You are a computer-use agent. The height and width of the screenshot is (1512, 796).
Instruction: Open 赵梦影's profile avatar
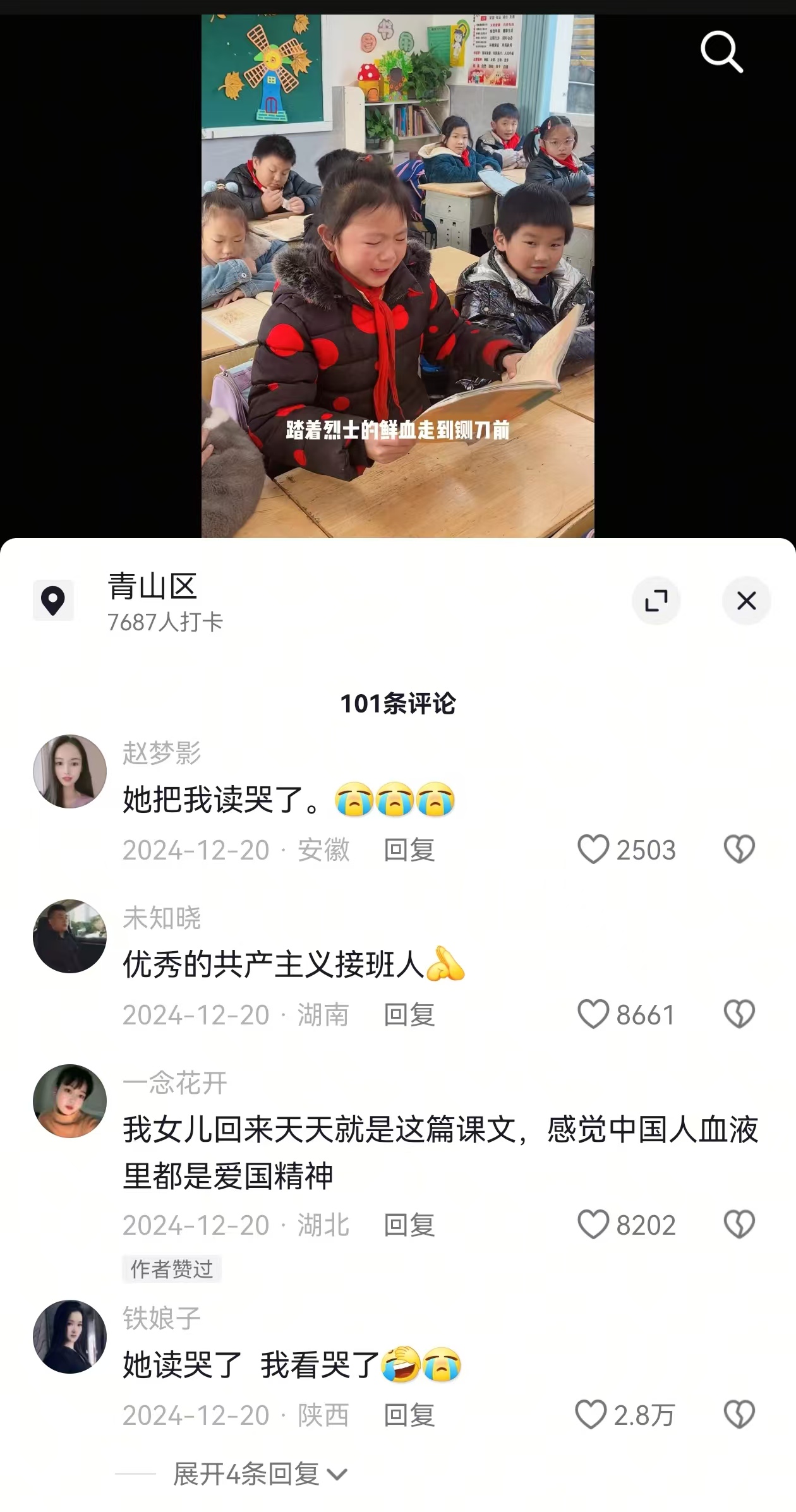69,771
